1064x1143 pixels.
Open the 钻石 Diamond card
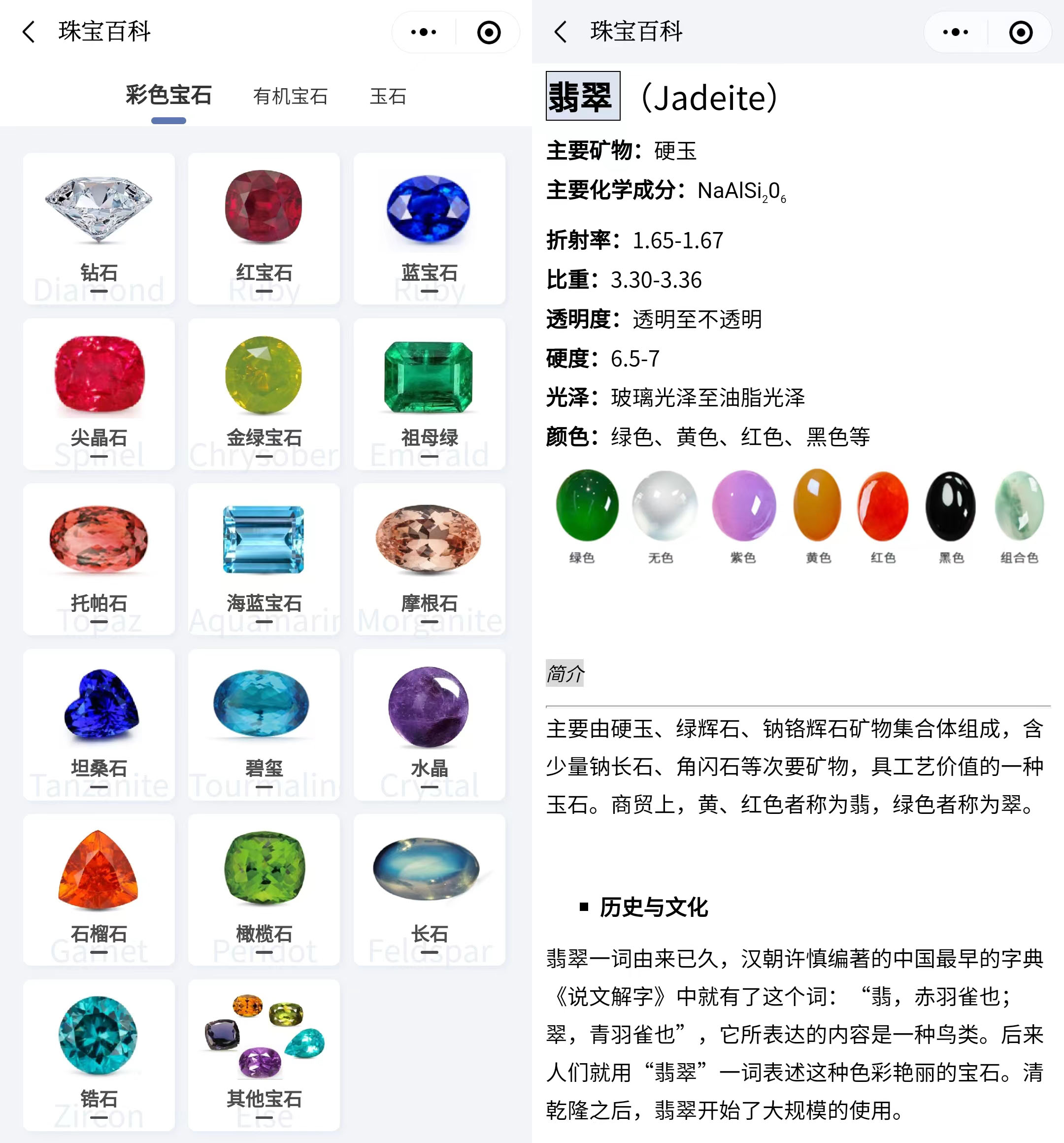pos(99,228)
